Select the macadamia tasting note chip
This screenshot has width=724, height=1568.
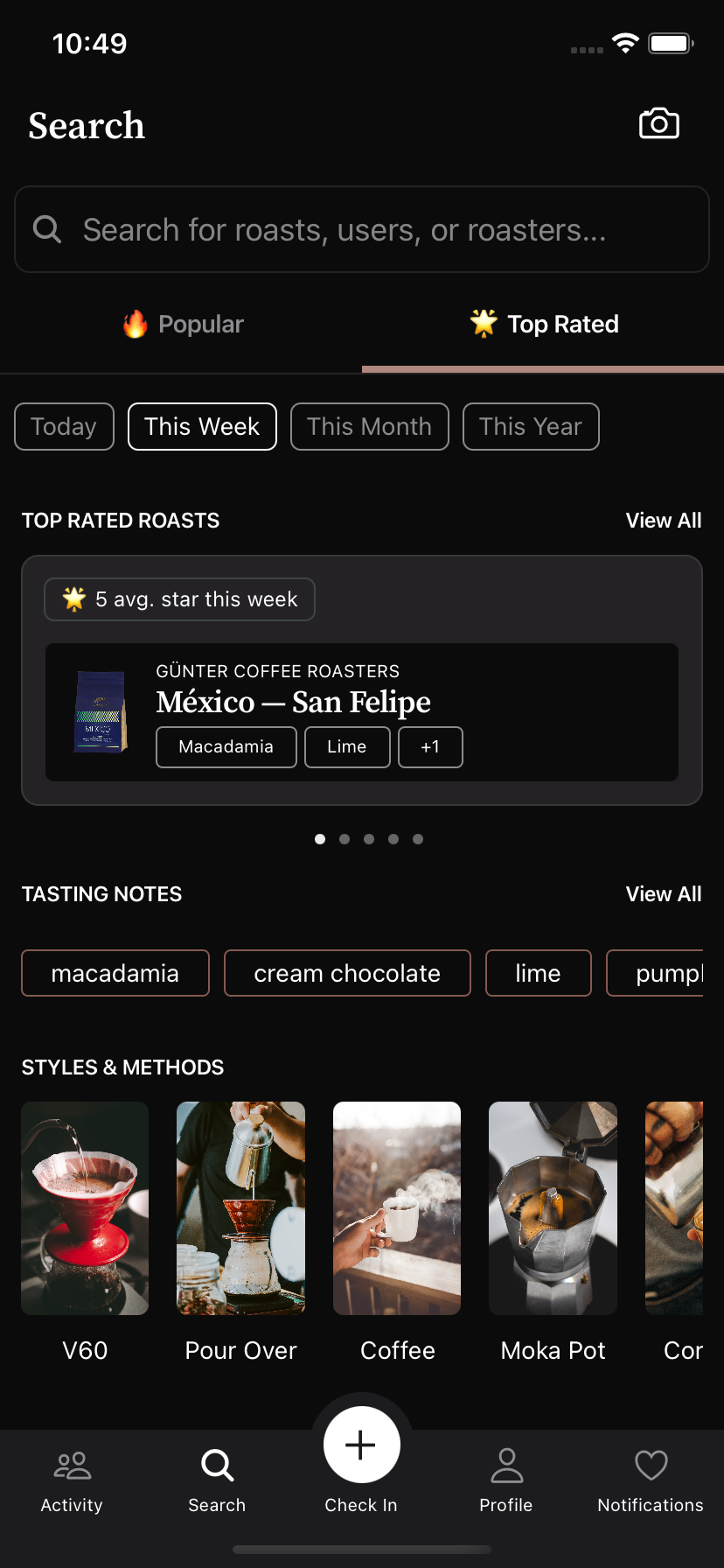(x=115, y=973)
